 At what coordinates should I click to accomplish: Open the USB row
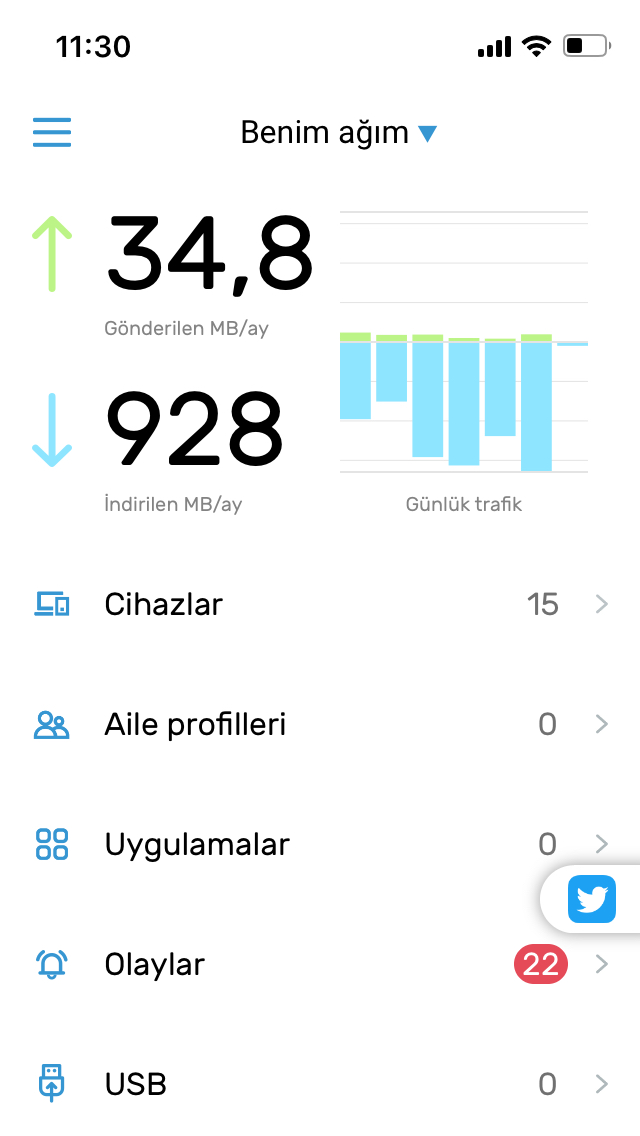coord(320,1085)
